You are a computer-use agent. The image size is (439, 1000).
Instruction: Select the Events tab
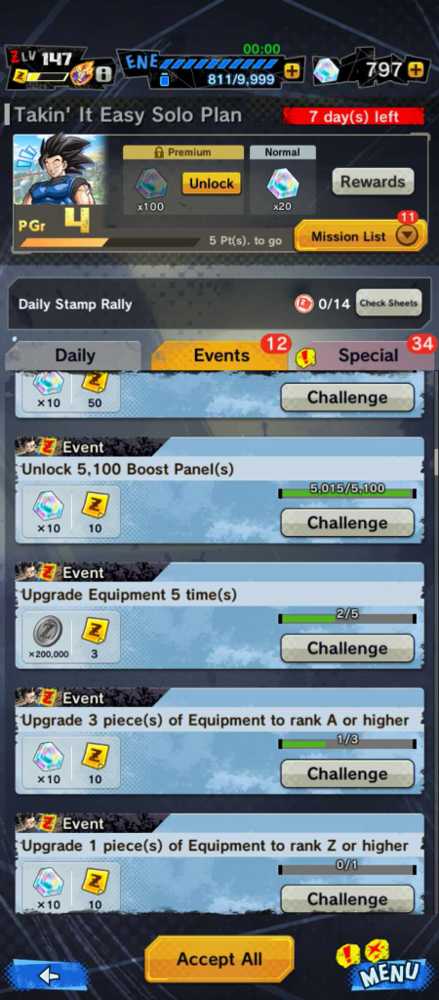coord(221,356)
